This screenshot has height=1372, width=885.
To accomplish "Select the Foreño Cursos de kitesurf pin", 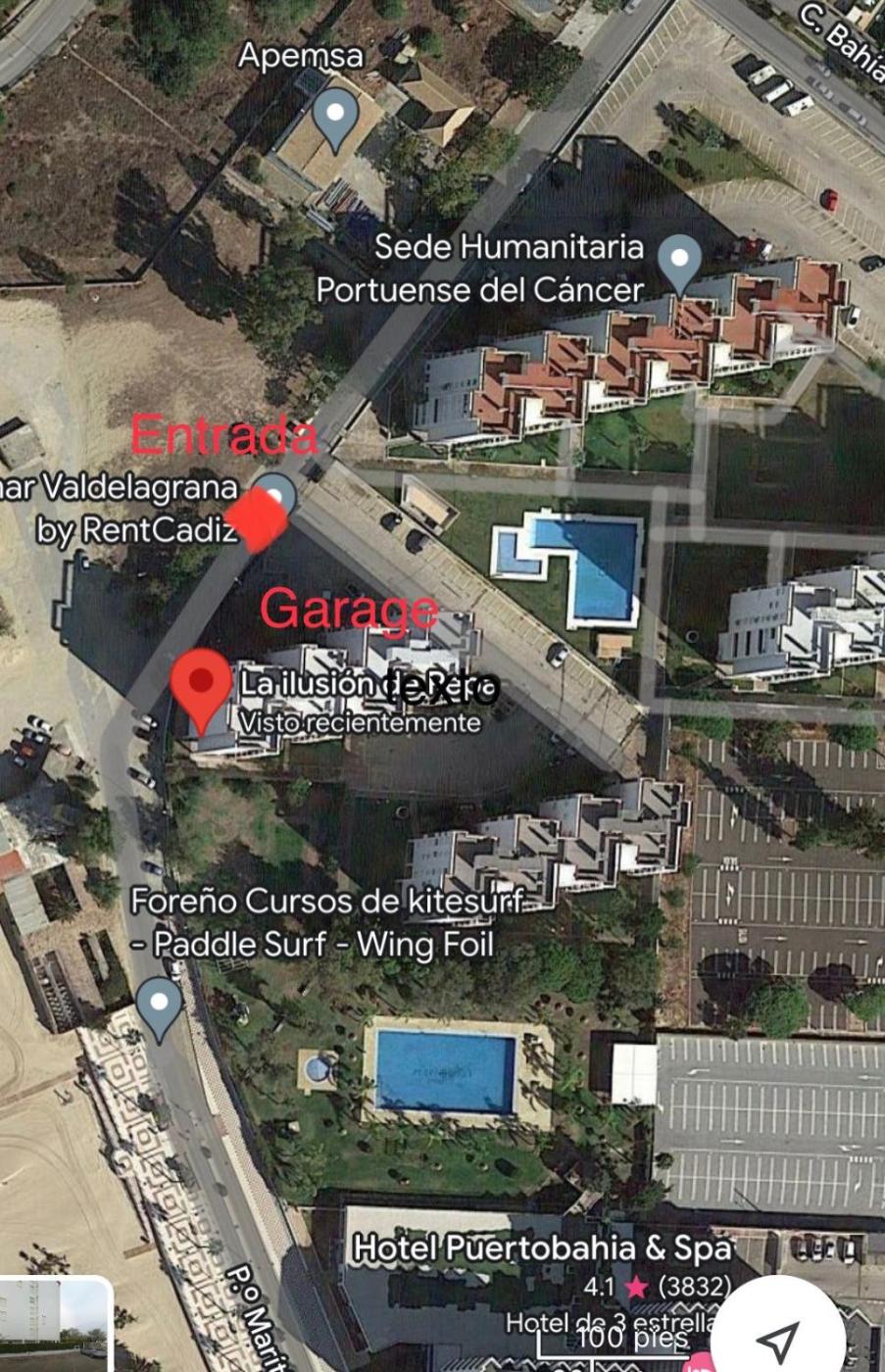I will 159,1006.
